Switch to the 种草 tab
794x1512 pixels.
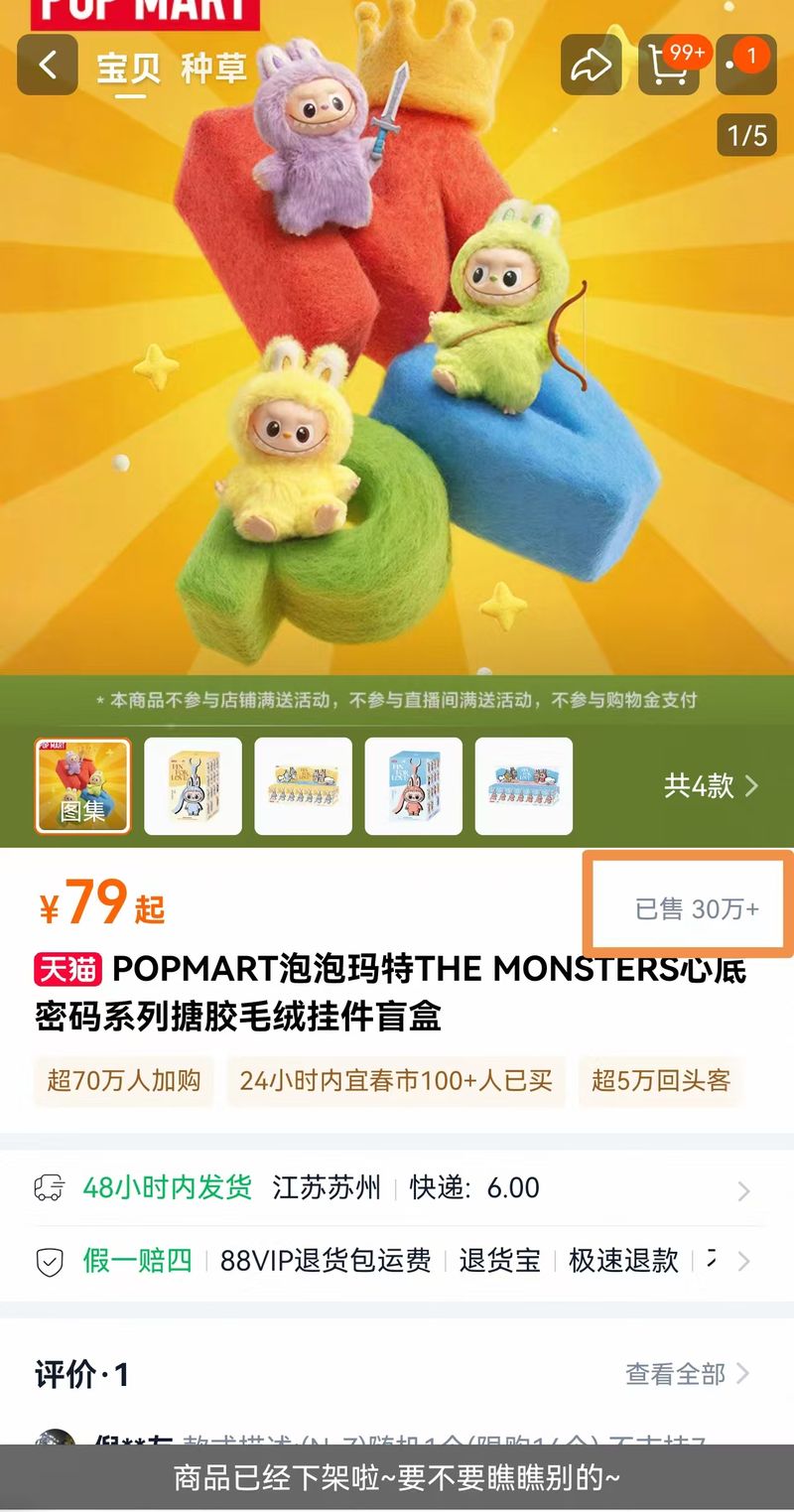point(214,69)
